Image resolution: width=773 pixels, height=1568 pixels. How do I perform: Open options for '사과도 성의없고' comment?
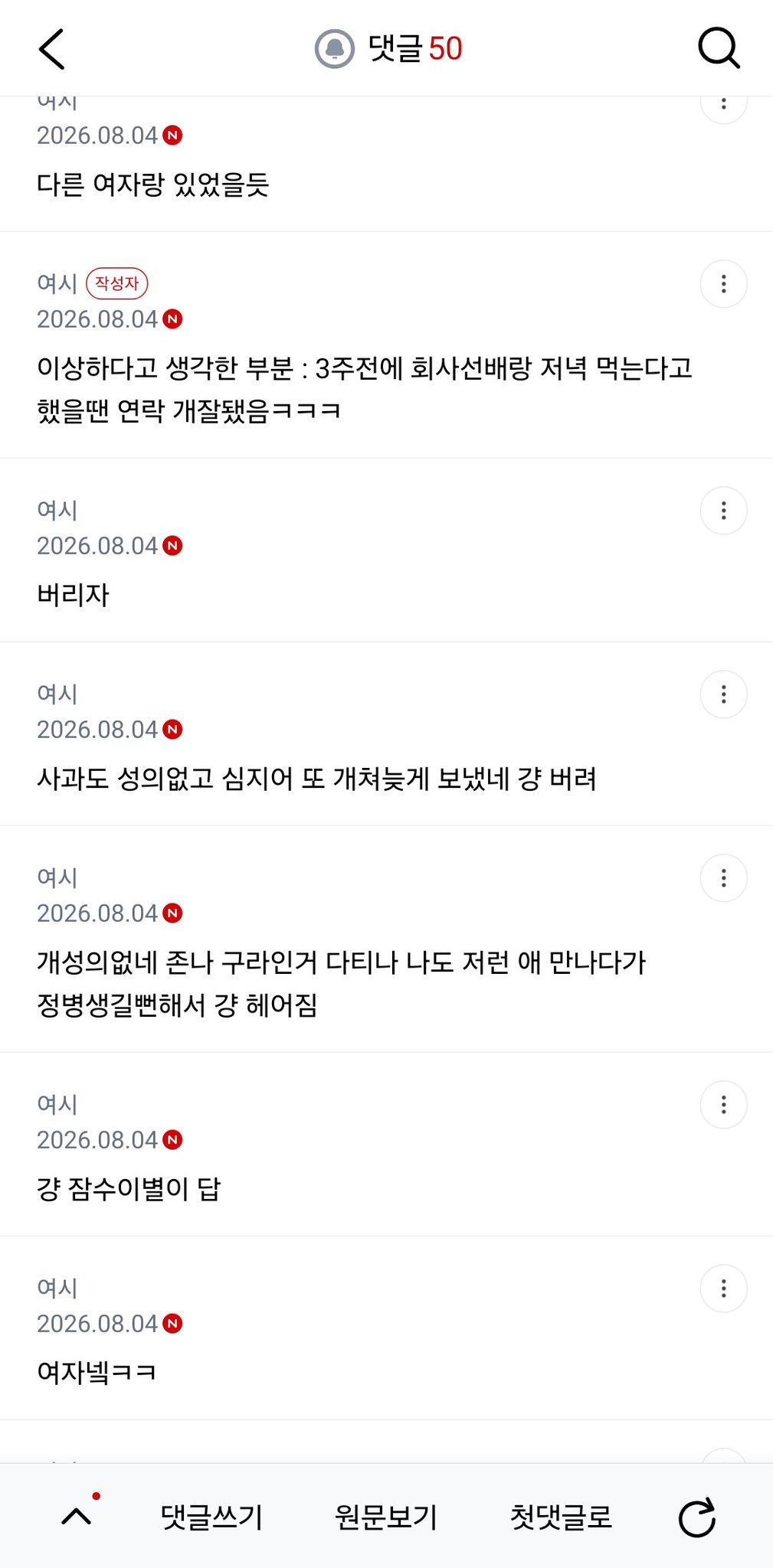[x=723, y=694]
